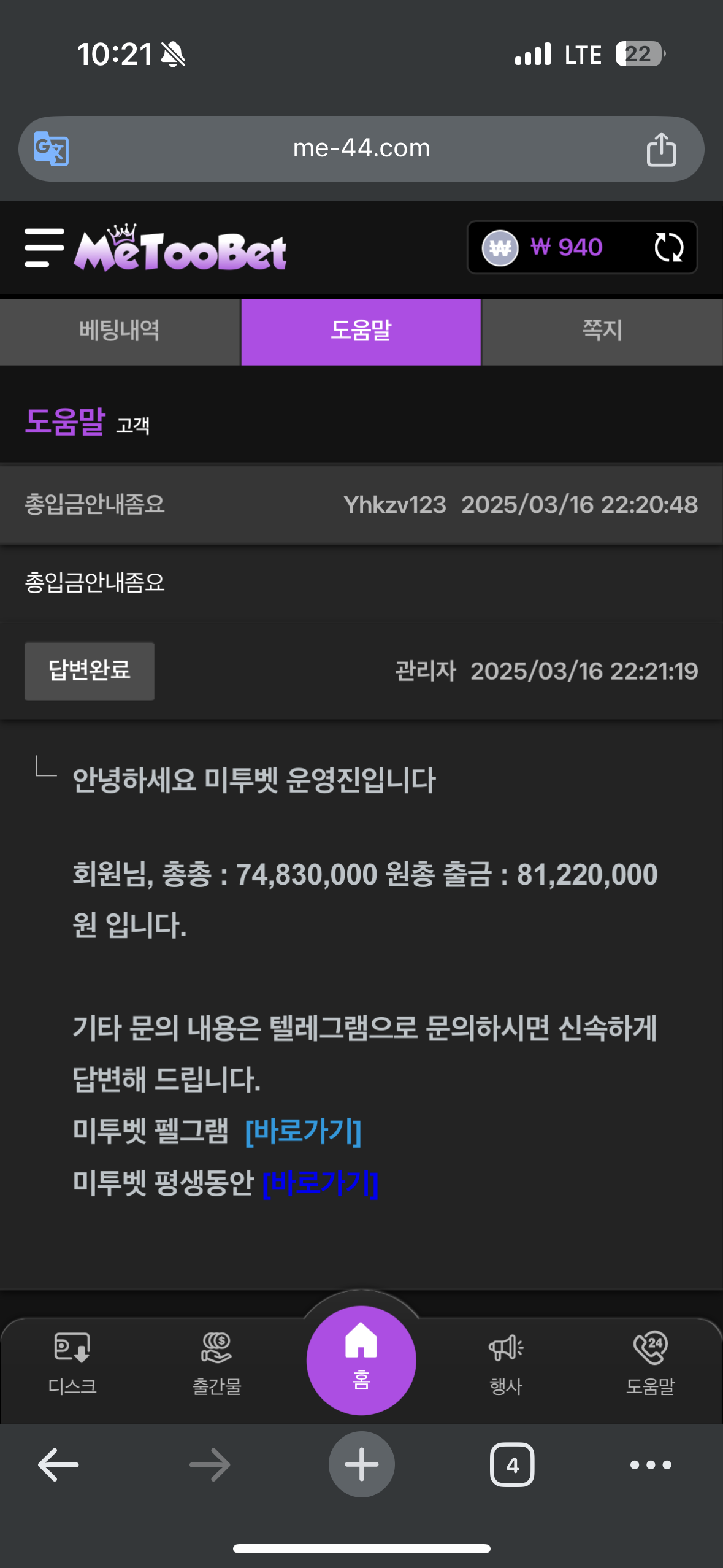This screenshot has width=723, height=1568.
Task: Switch to the 베팅내역 tab
Action: pyautogui.click(x=120, y=331)
